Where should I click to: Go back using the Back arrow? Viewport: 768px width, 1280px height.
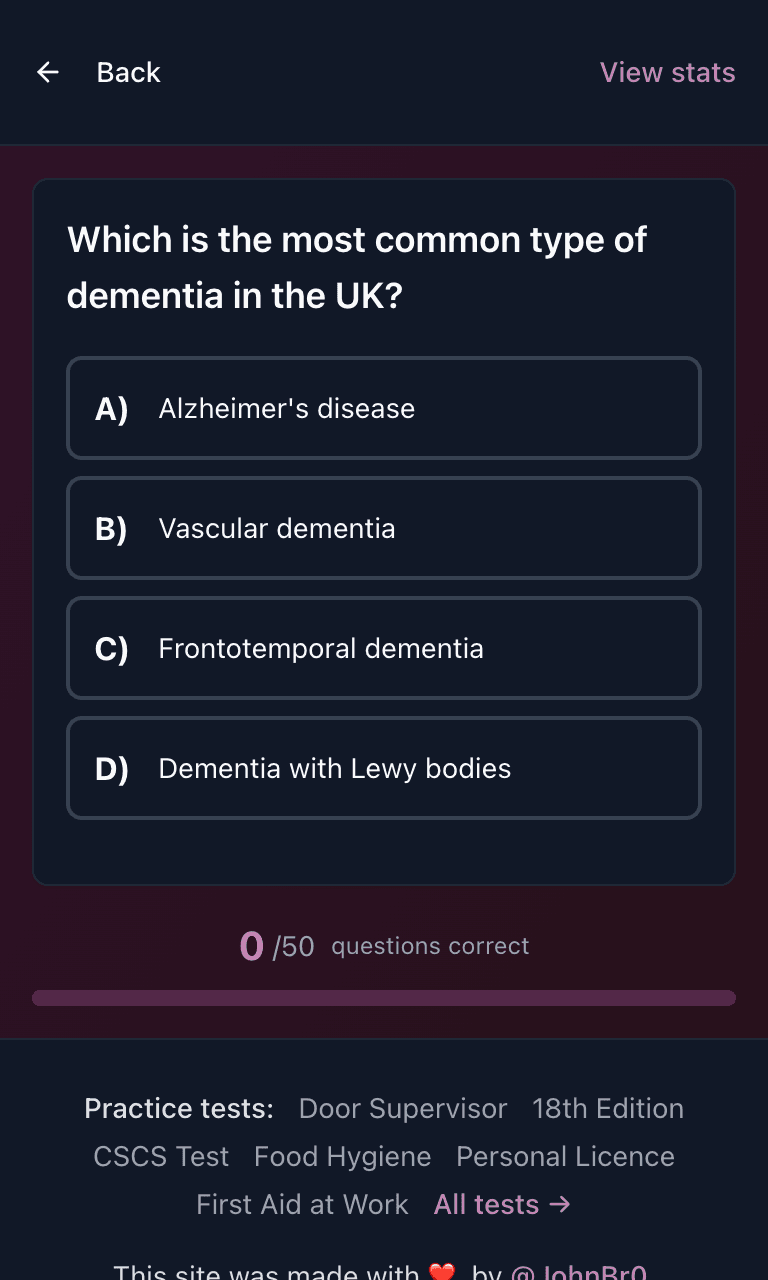click(x=48, y=72)
